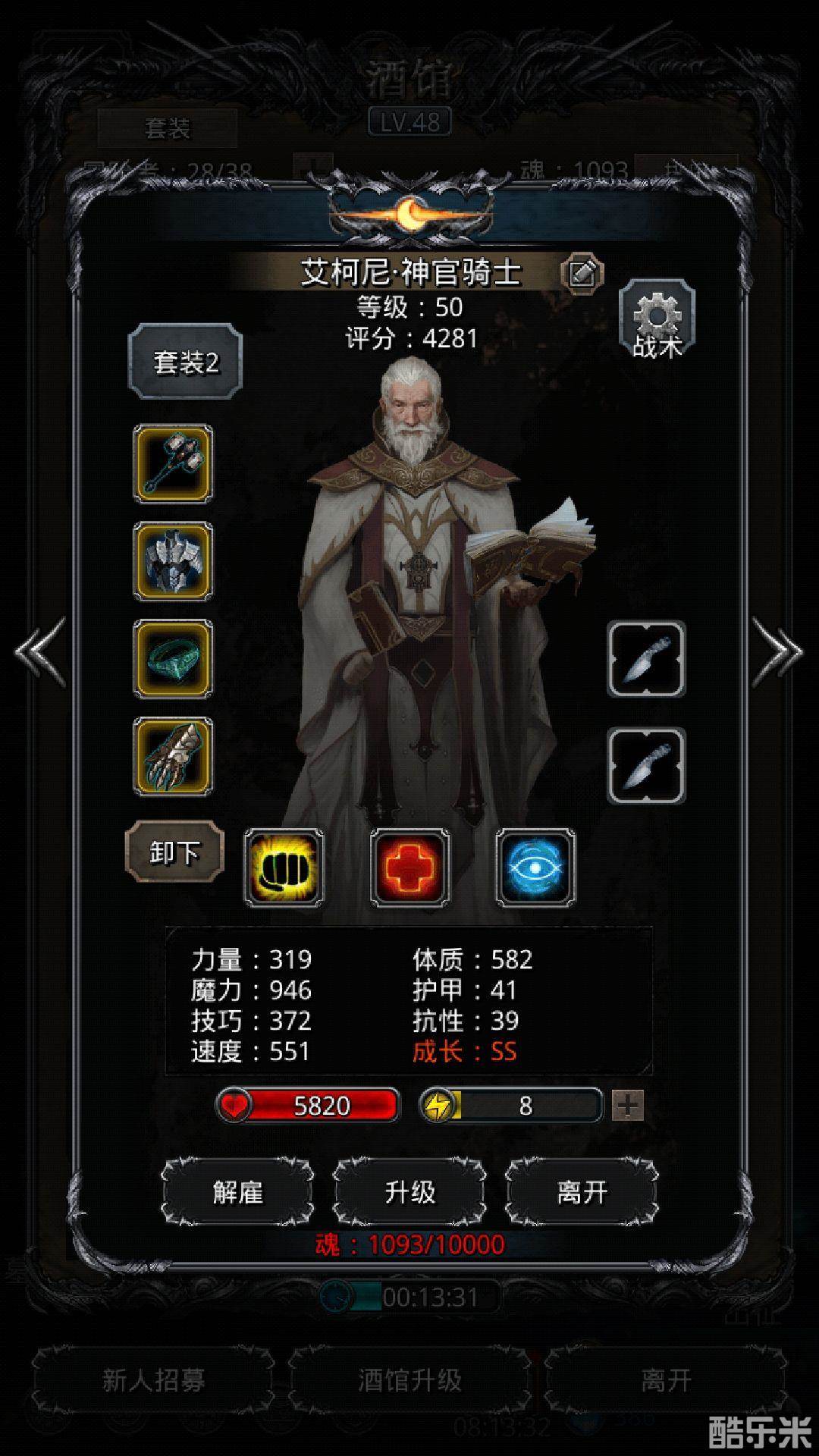Go to the next hero

click(778, 651)
